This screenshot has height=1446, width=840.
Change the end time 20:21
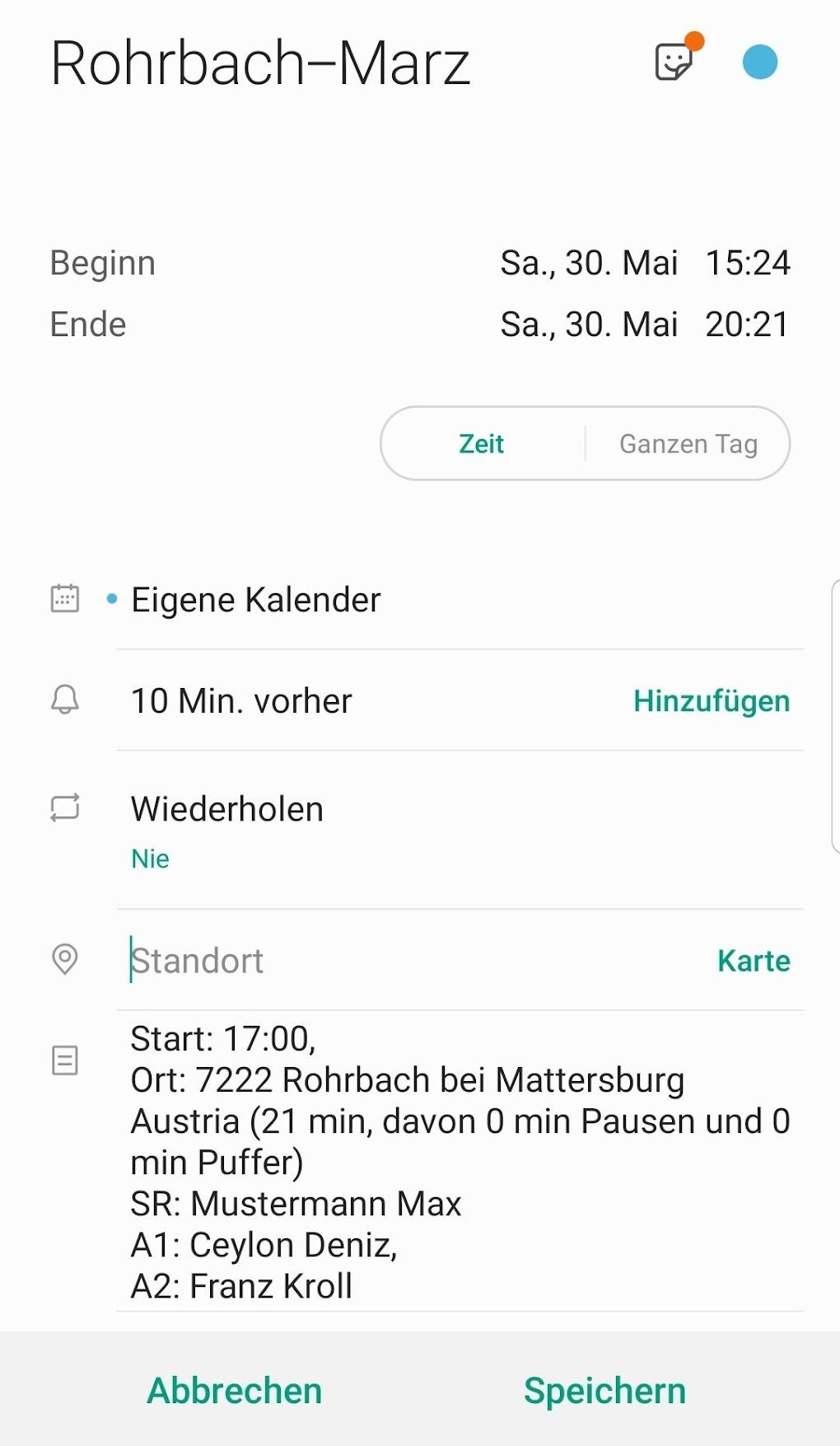click(747, 325)
